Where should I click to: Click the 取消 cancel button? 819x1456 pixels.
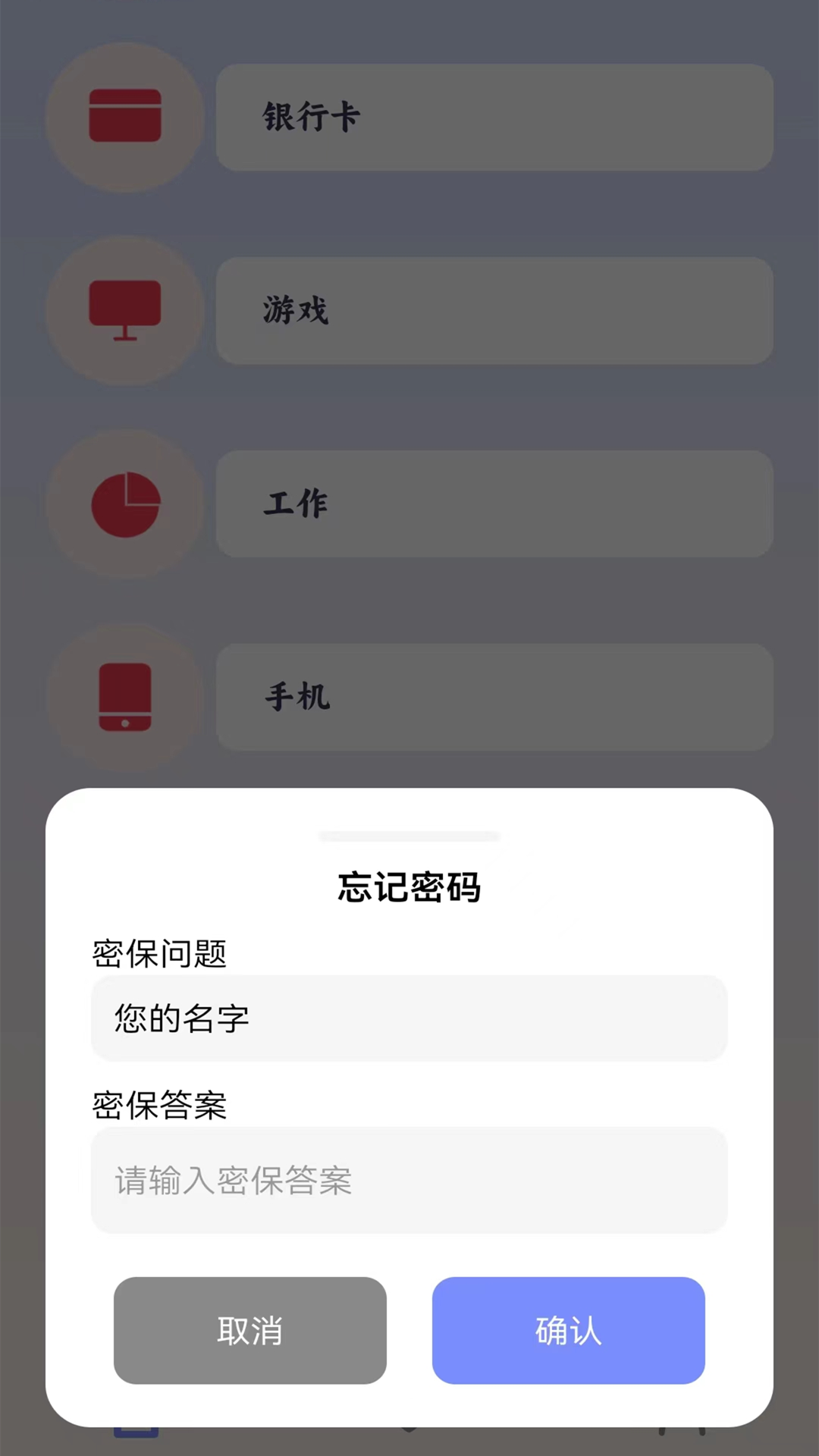click(250, 1331)
